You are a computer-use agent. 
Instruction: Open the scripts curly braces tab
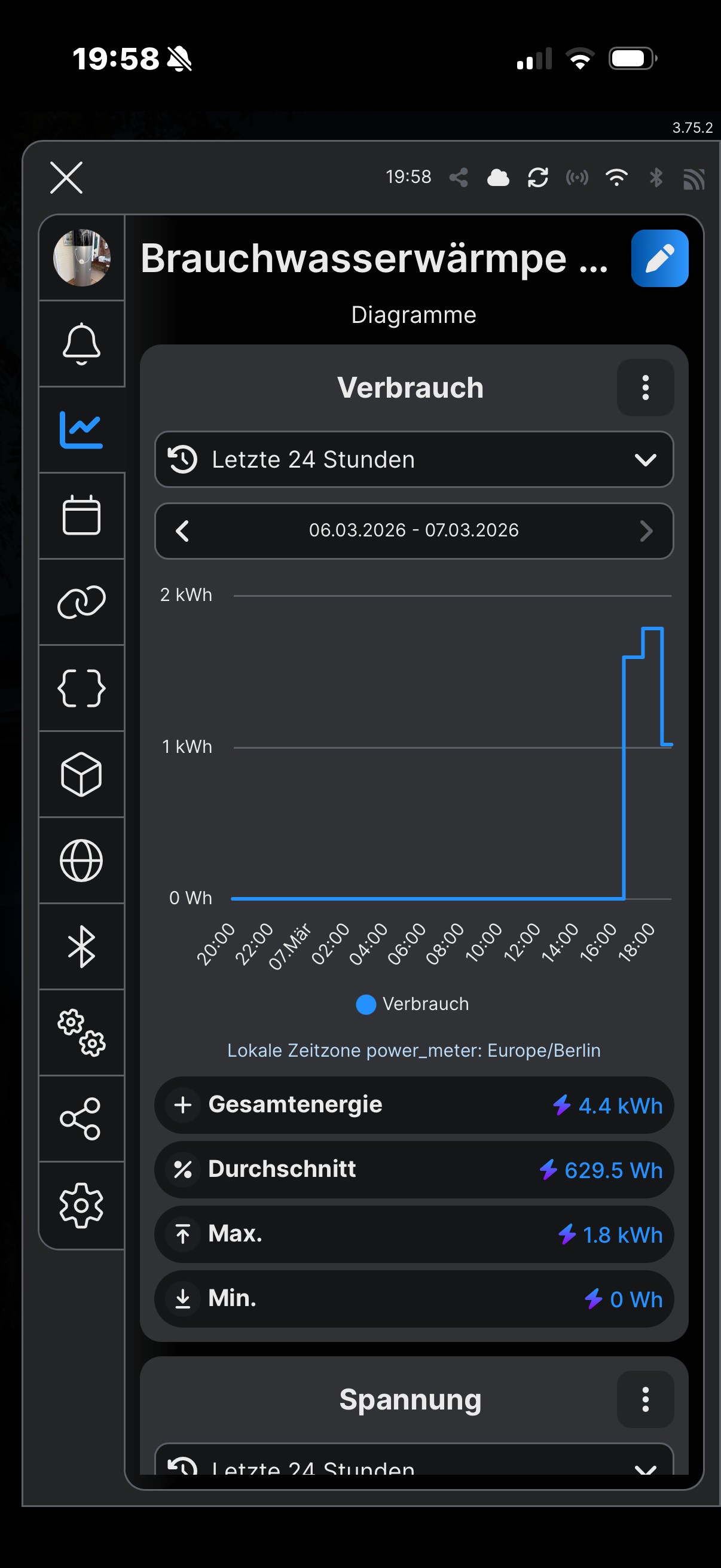point(81,688)
